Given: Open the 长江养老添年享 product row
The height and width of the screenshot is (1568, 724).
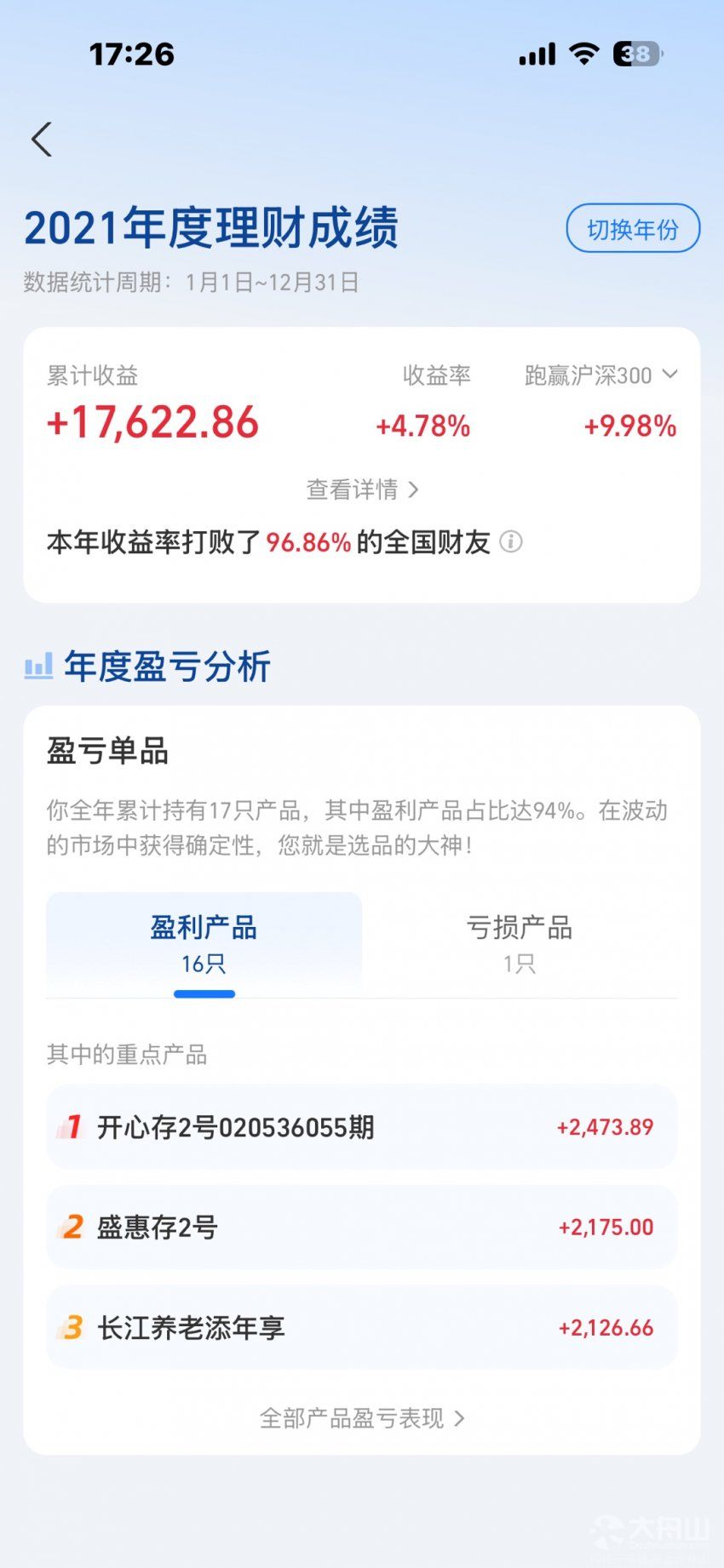Looking at the screenshot, I should click(362, 1327).
